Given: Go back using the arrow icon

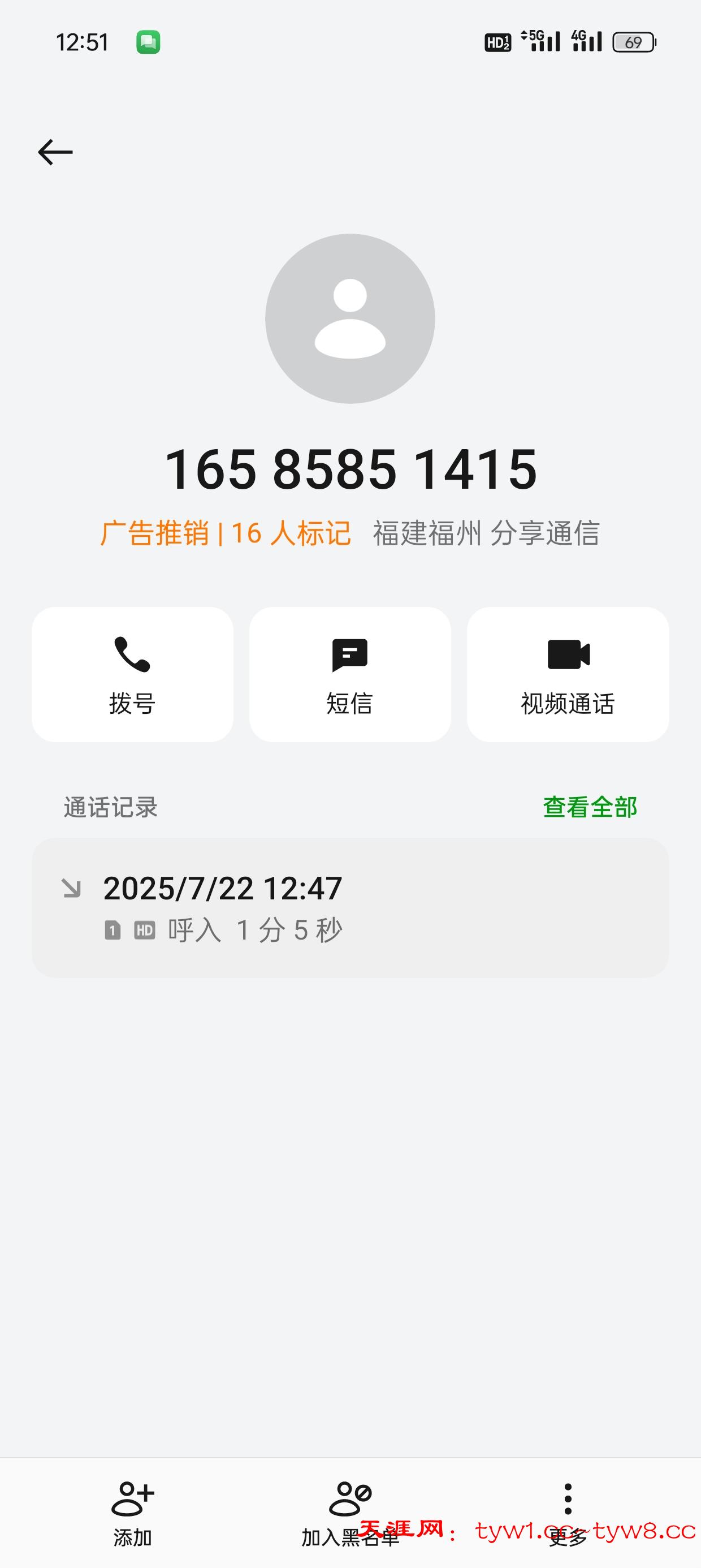Looking at the screenshot, I should [x=55, y=152].
